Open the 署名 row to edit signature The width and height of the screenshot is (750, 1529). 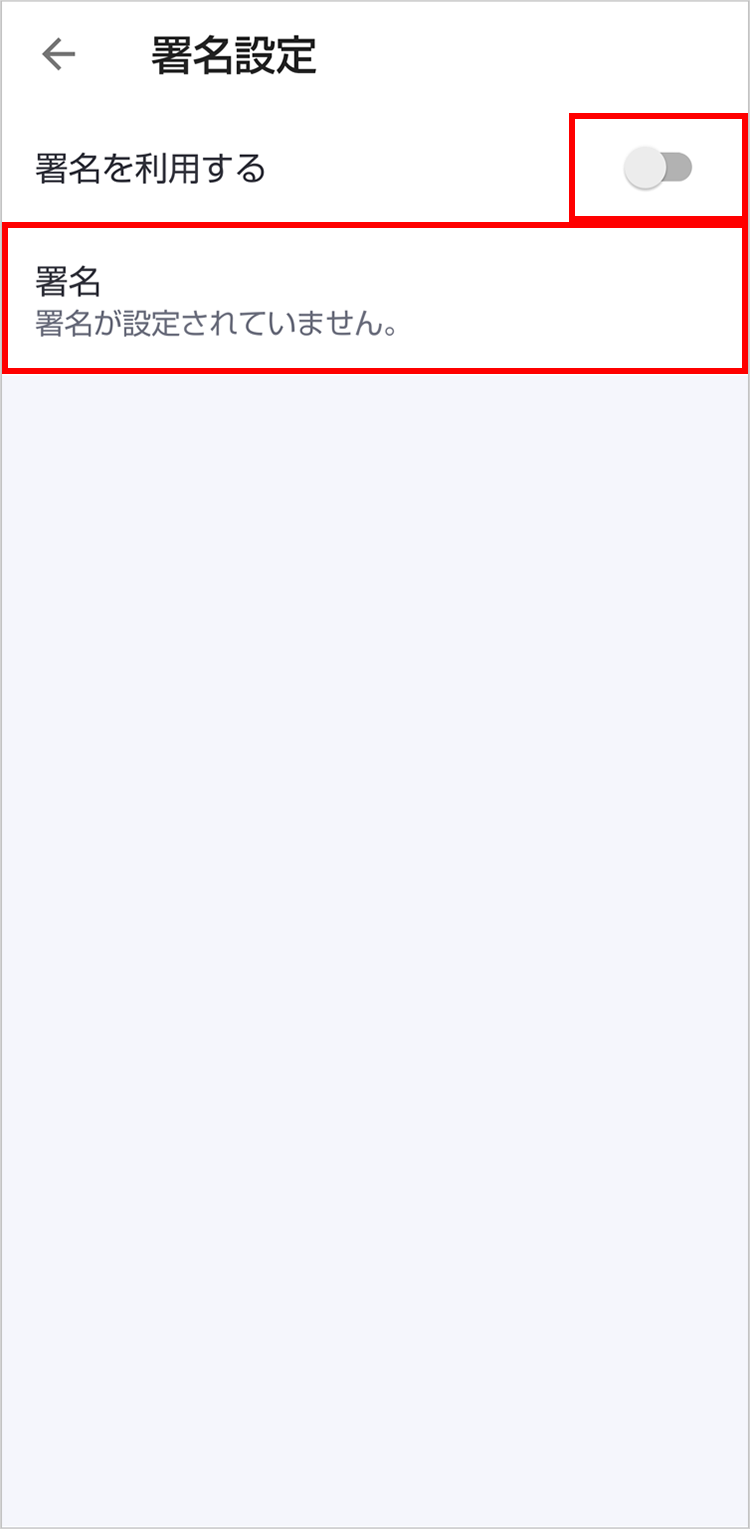point(374,299)
